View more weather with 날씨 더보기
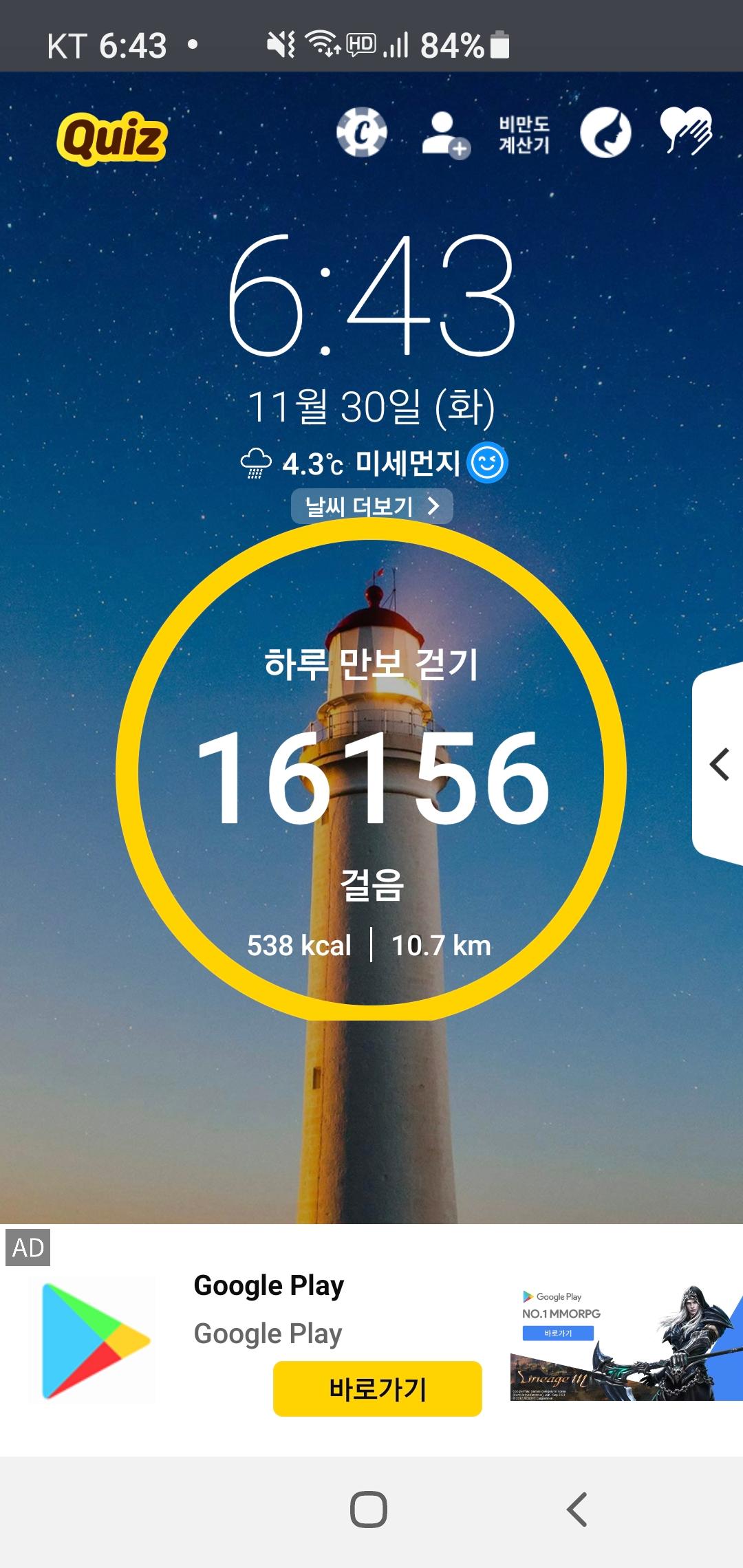 (371, 507)
